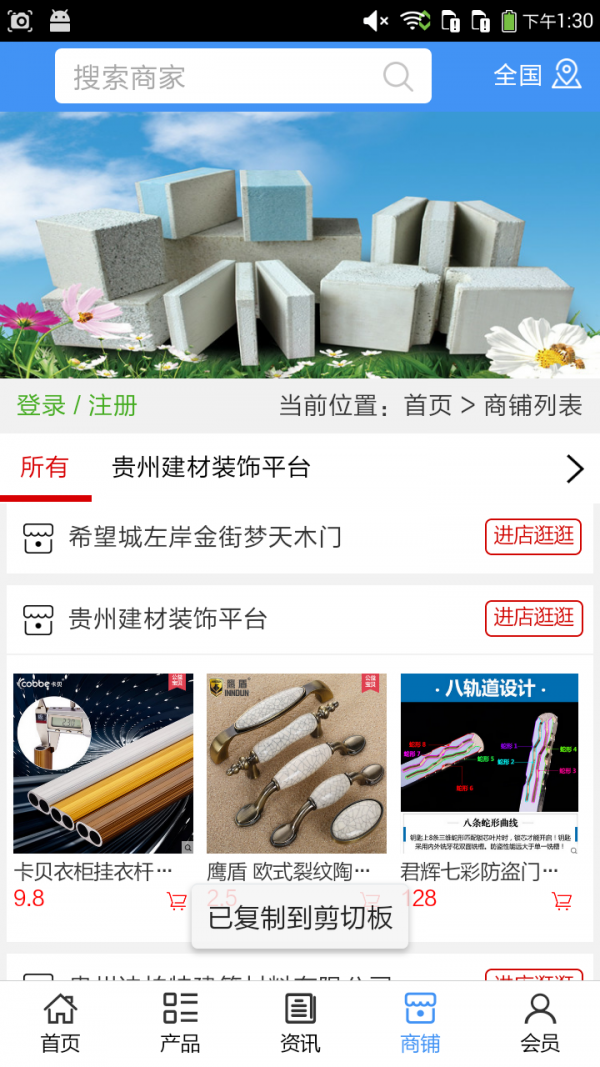
Task: View 君辉七彩防盗门 product
Action: coord(489,763)
